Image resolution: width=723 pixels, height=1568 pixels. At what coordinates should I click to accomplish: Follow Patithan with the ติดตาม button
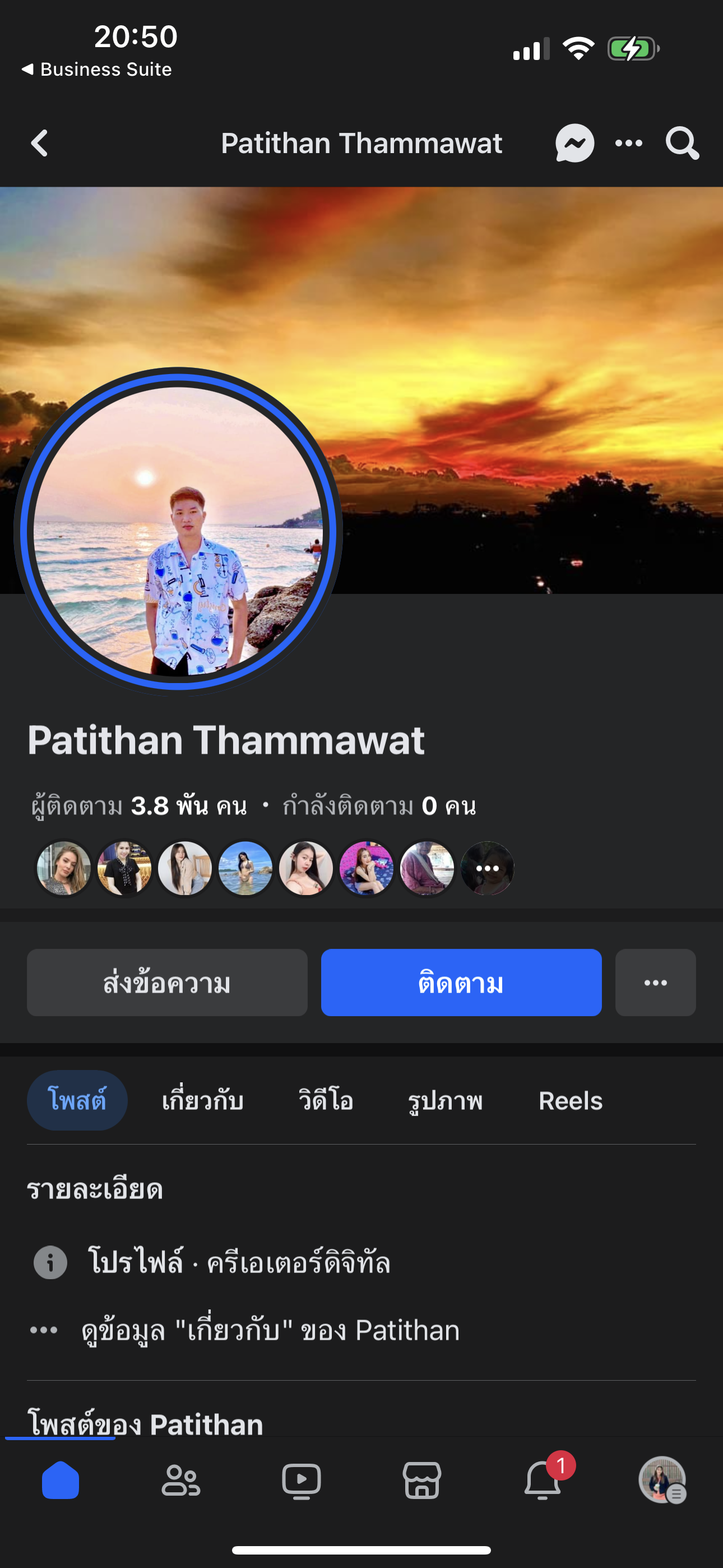[461, 983]
